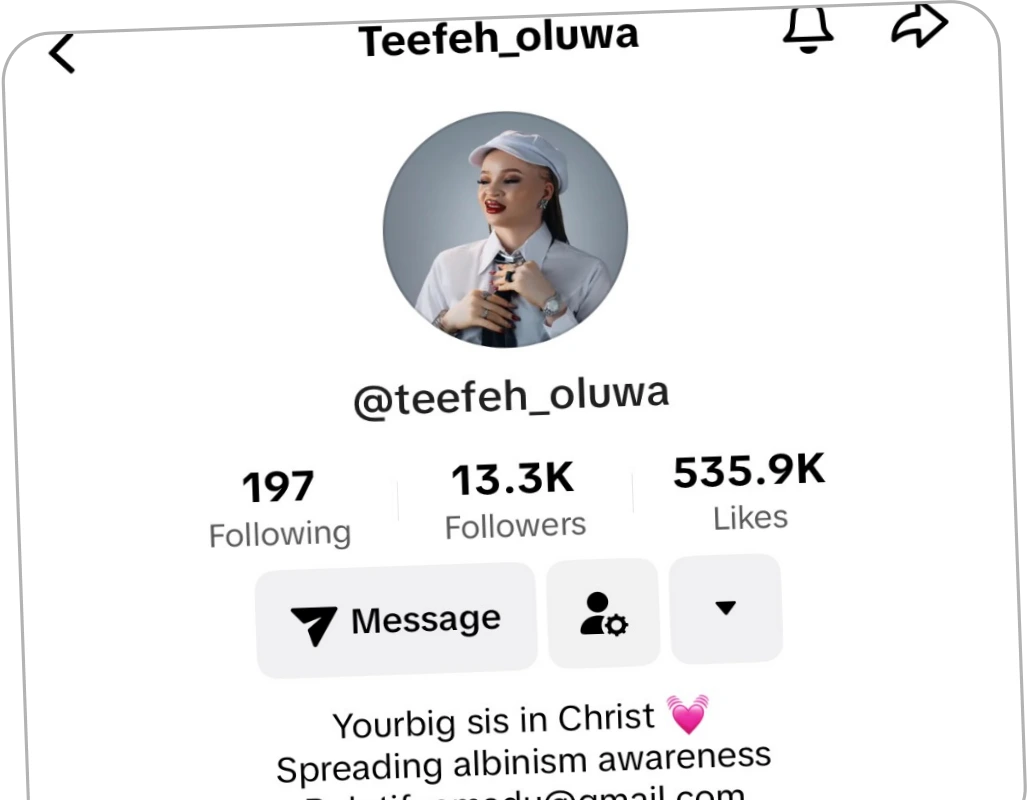The image size is (1028, 800).
Task: Tap the Message button
Action: (396, 621)
